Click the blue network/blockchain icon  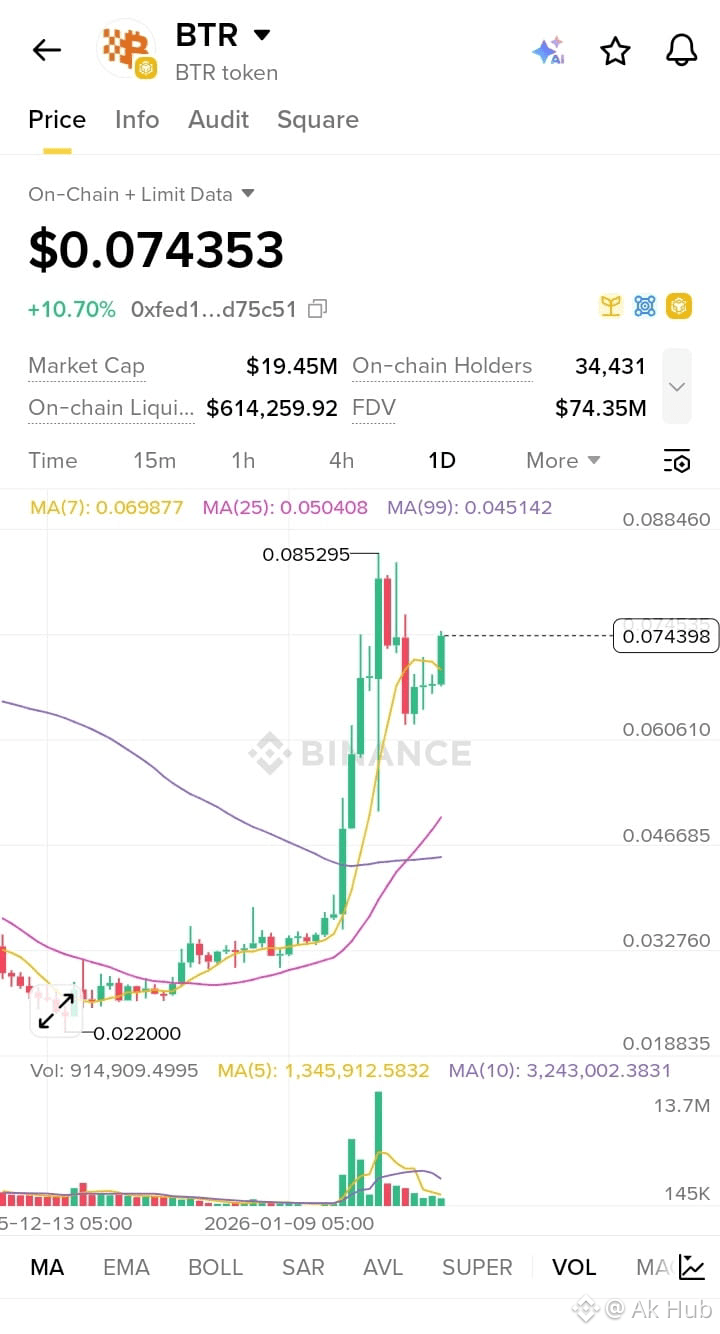[x=645, y=306]
